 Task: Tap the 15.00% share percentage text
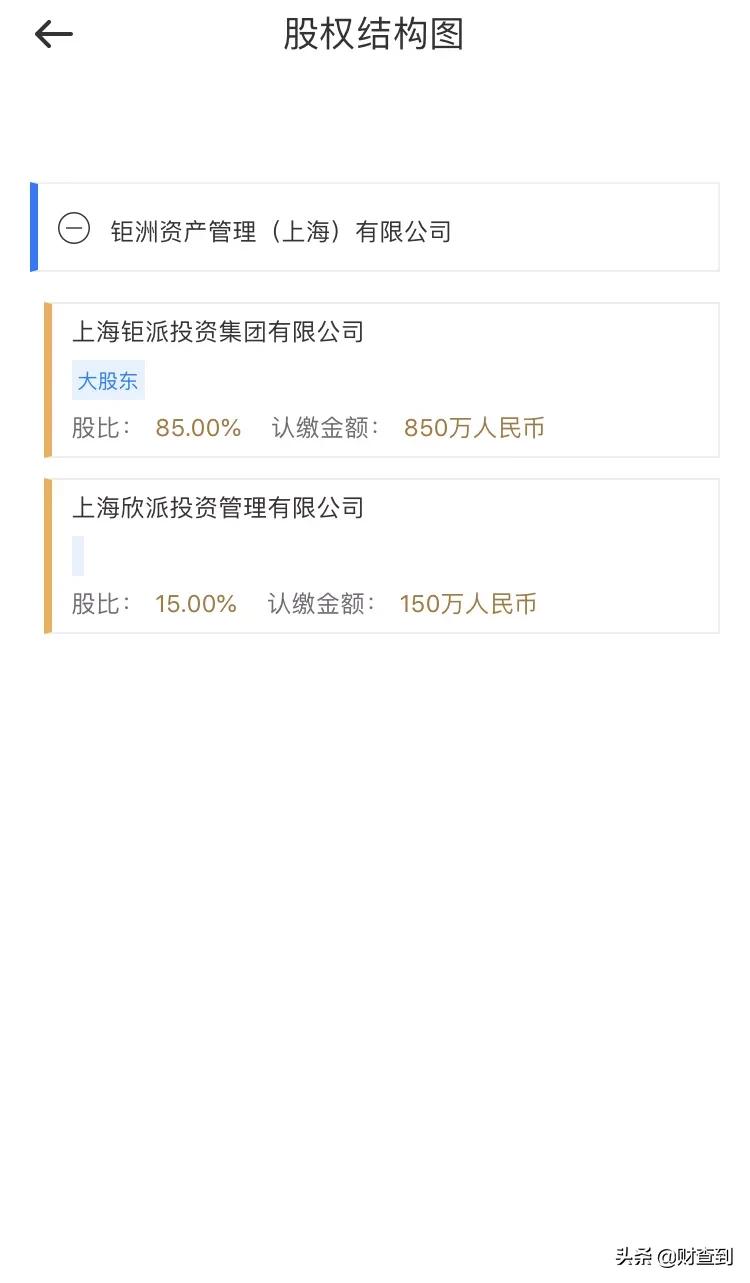[x=195, y=604]
